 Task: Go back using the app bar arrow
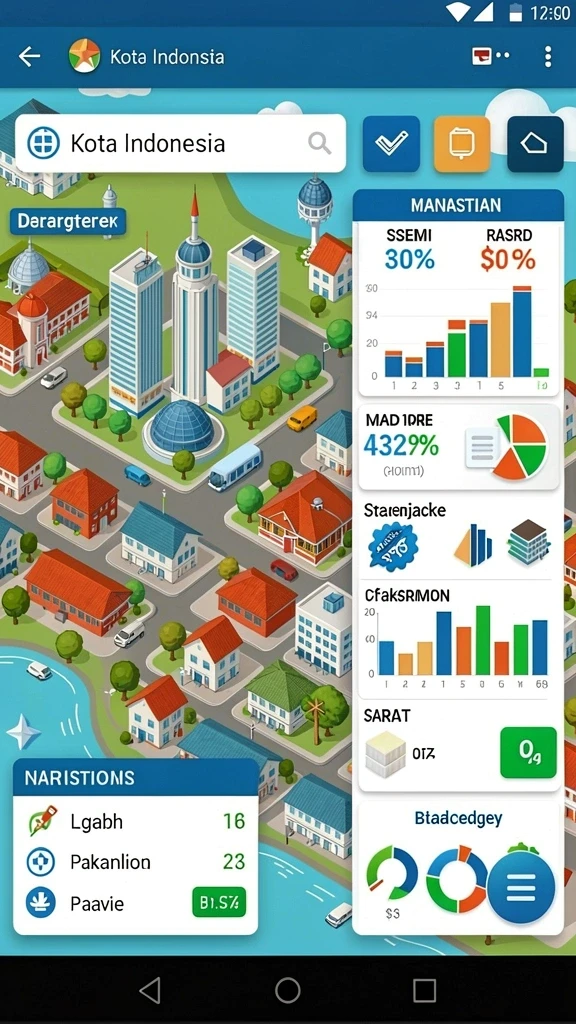point(29,57)
